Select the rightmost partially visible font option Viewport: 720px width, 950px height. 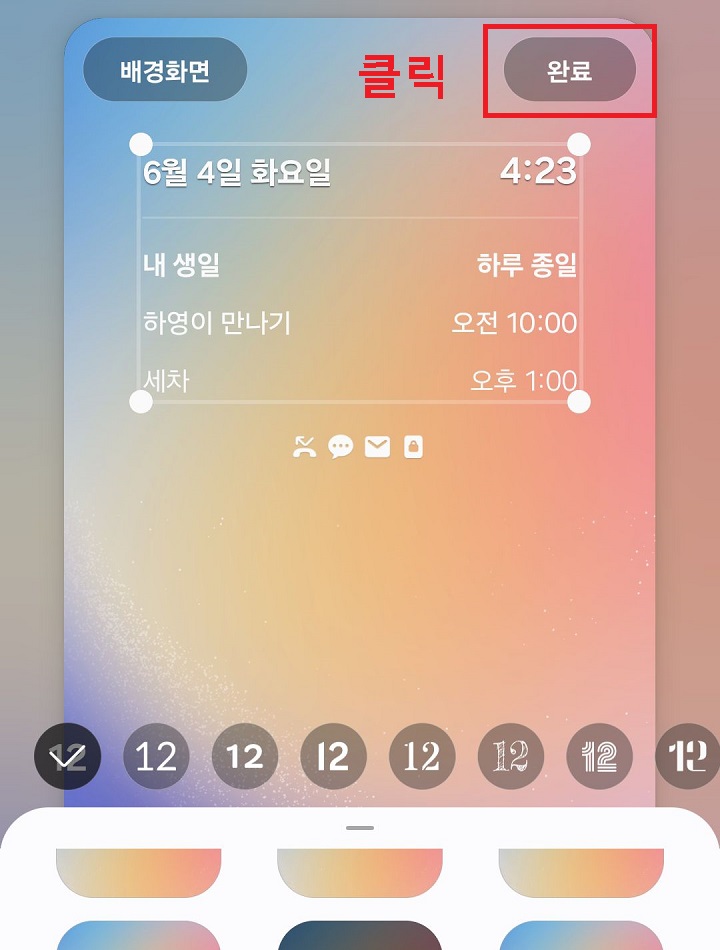[x=685, y=757]
